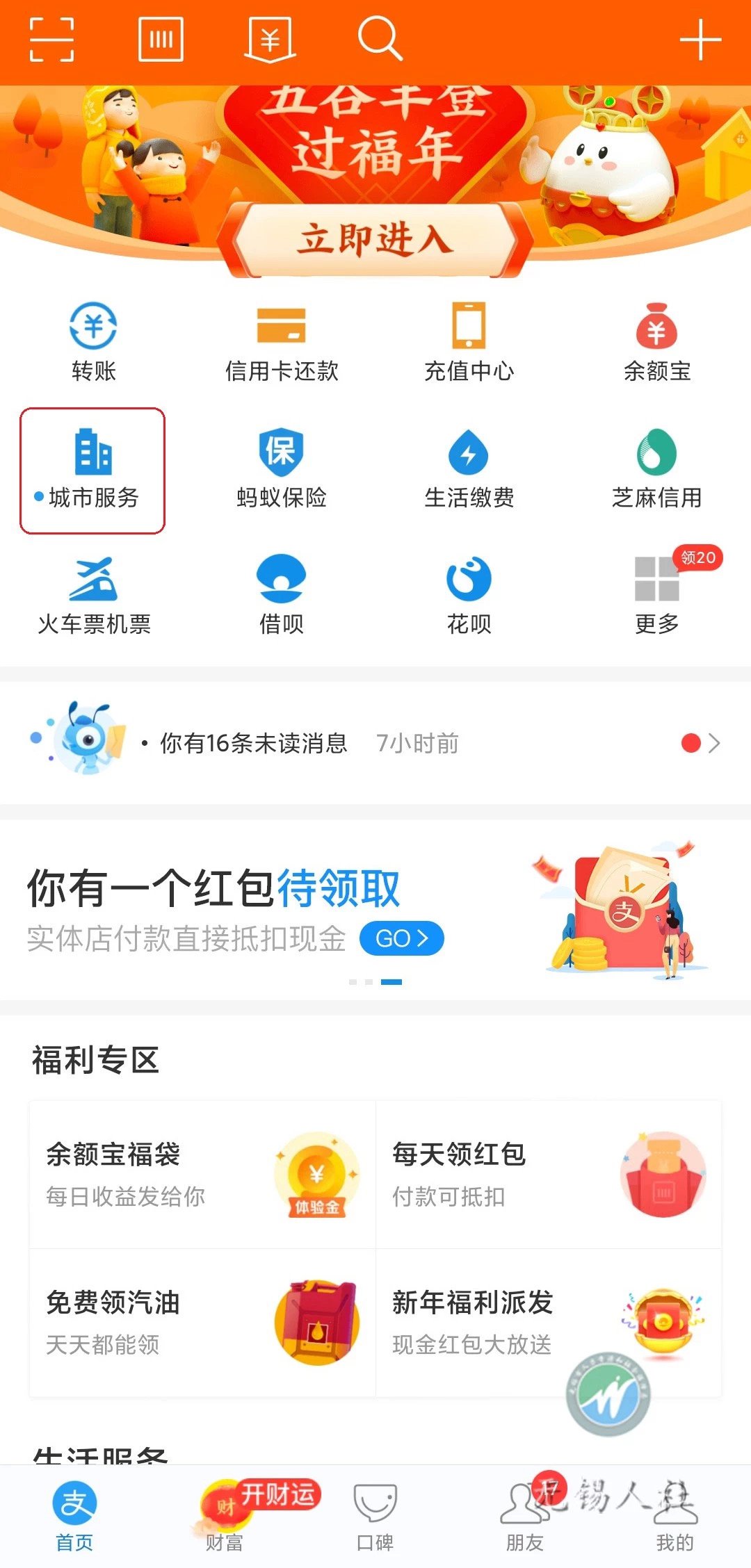Enter the 立即进入 festival banner
Viewport: 751px width, 1568px height.
pos(375,240)
